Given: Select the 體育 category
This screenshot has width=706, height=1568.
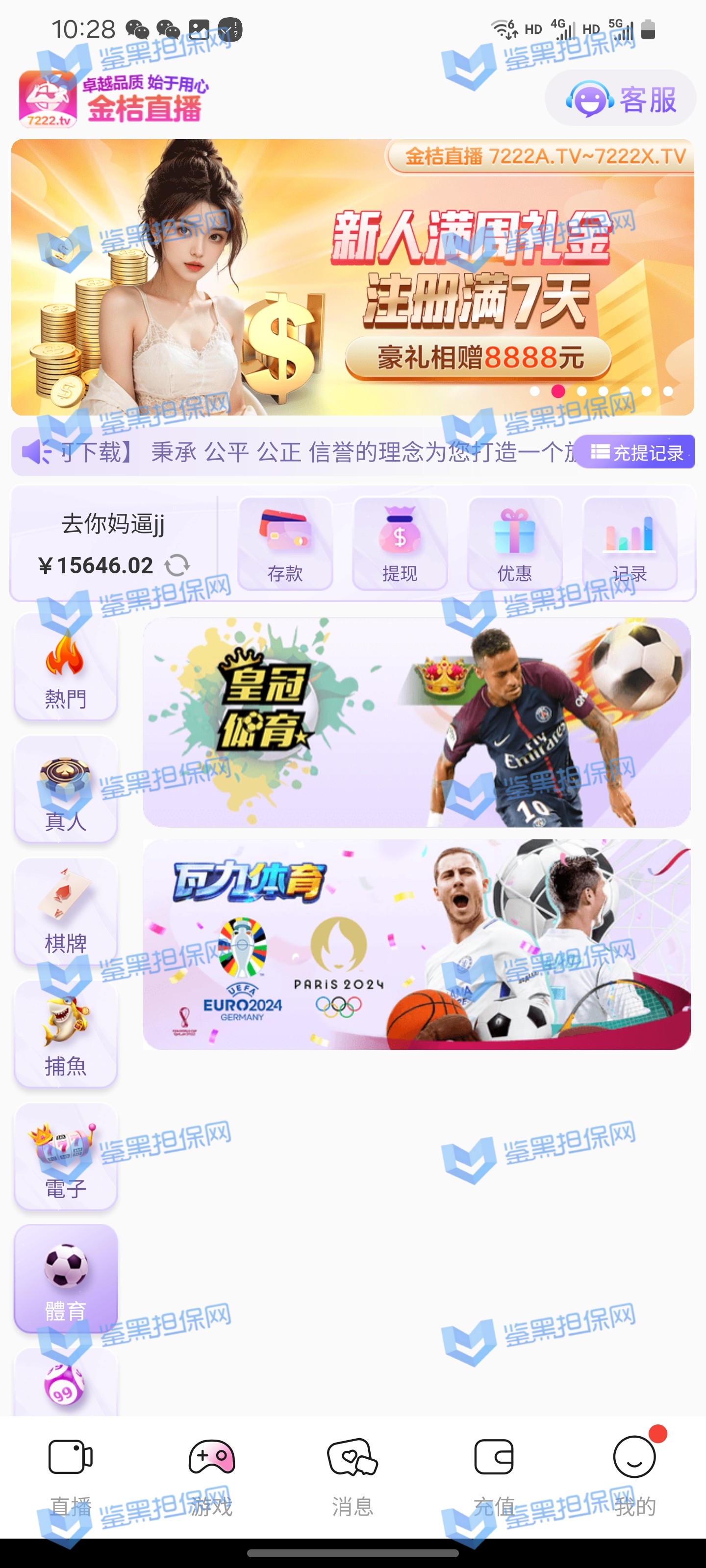Looking at the screenshot, I should [66, 1278].
